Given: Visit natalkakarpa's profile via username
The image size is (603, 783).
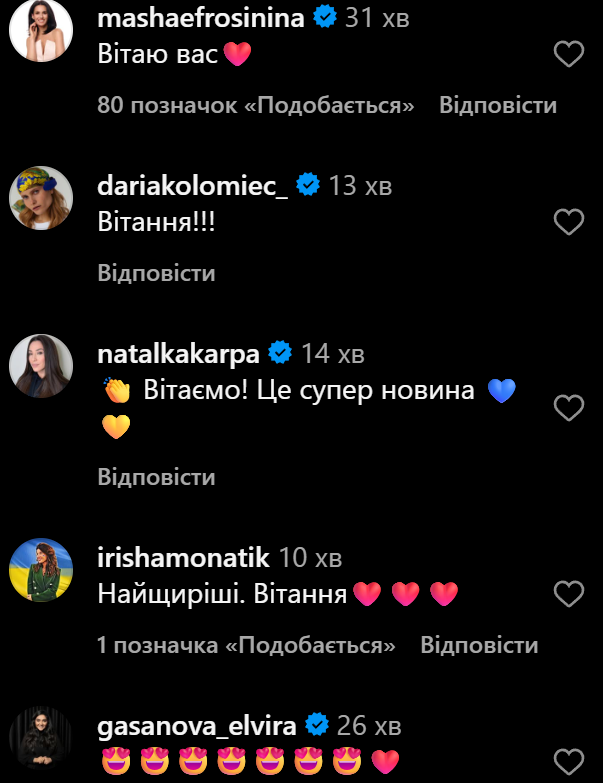Looking at the screenshot, I should pos(179,353).
